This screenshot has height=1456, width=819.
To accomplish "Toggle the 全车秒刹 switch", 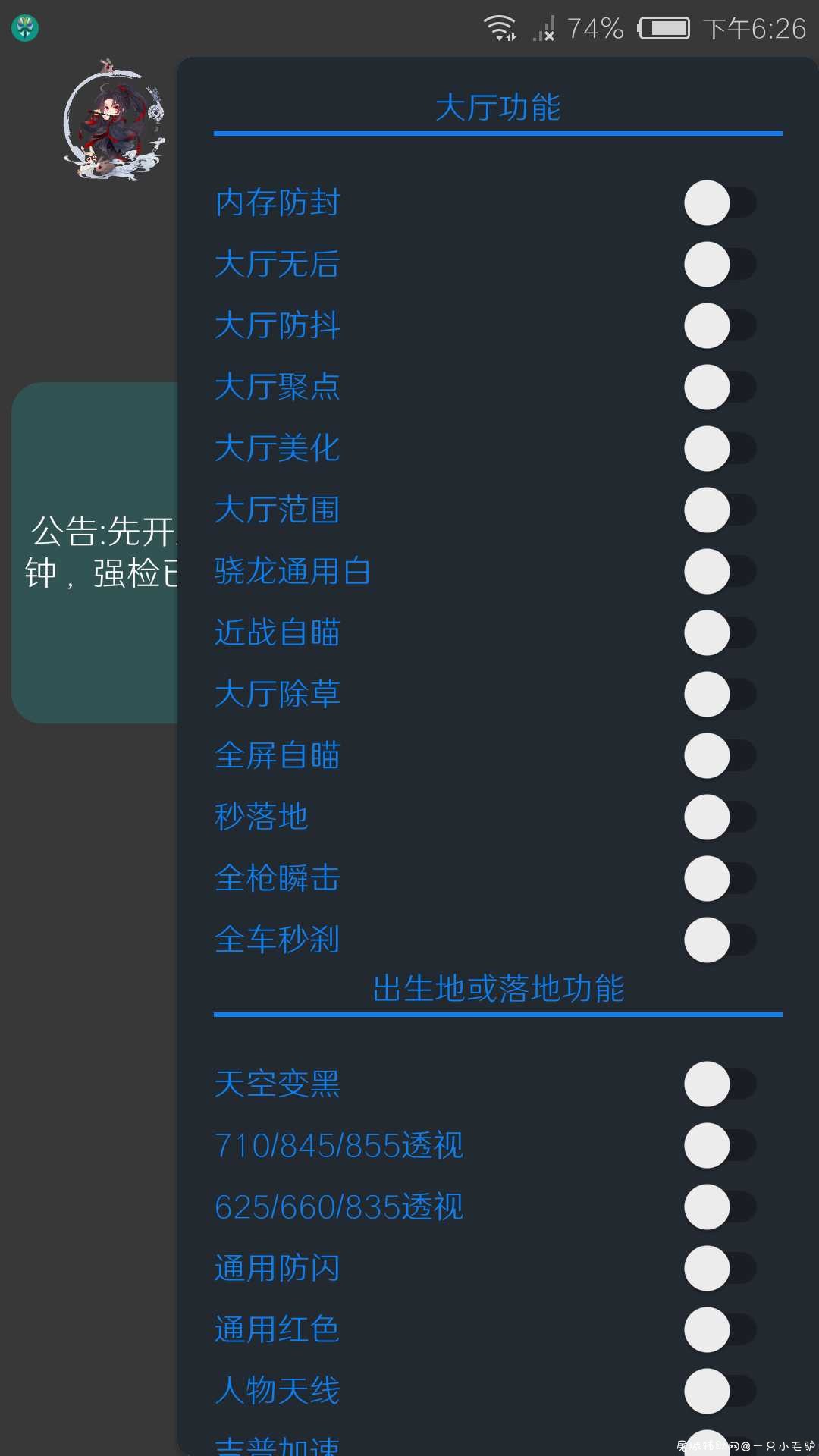I will click(x=720, y=940).
